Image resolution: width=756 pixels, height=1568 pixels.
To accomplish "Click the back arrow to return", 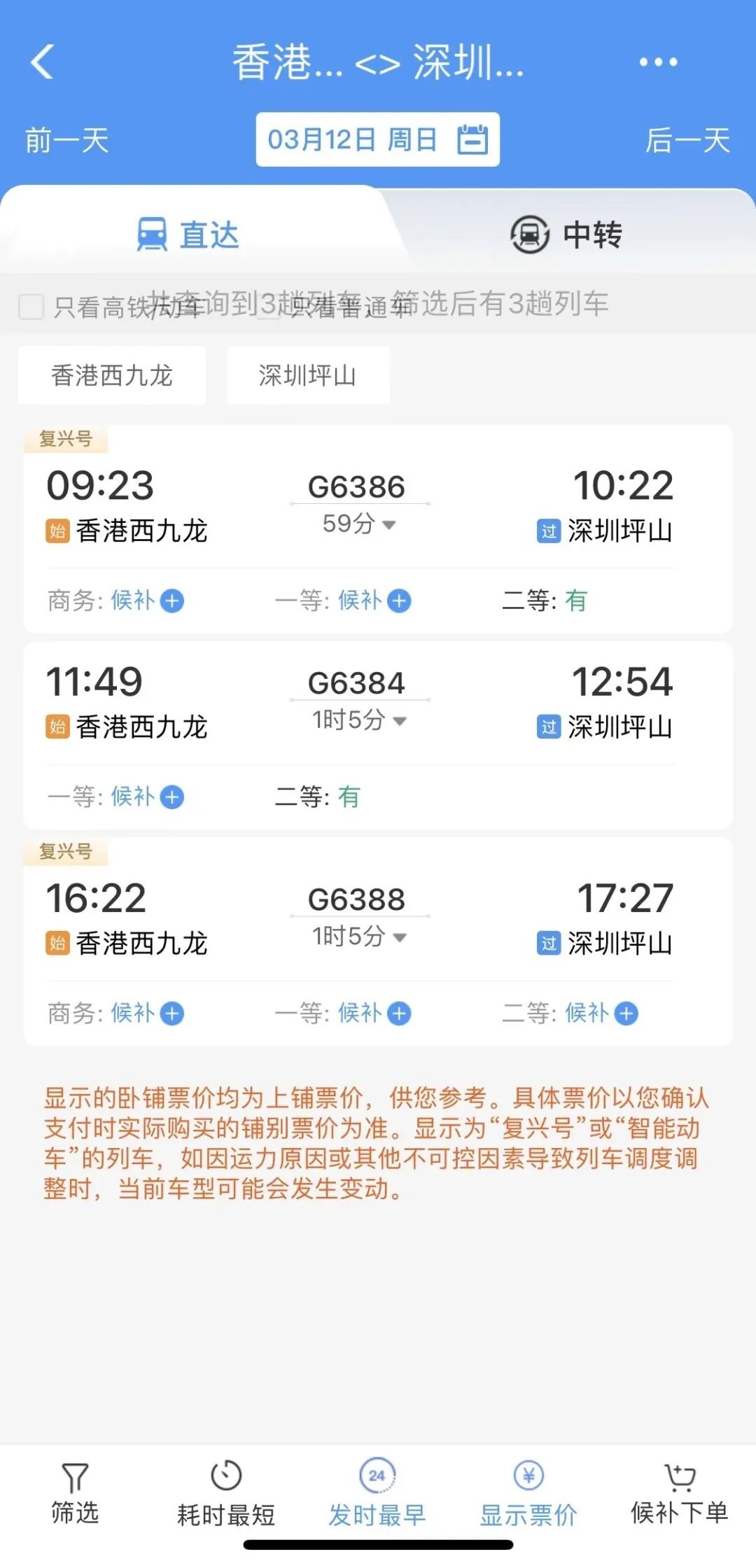I will 43,63.
